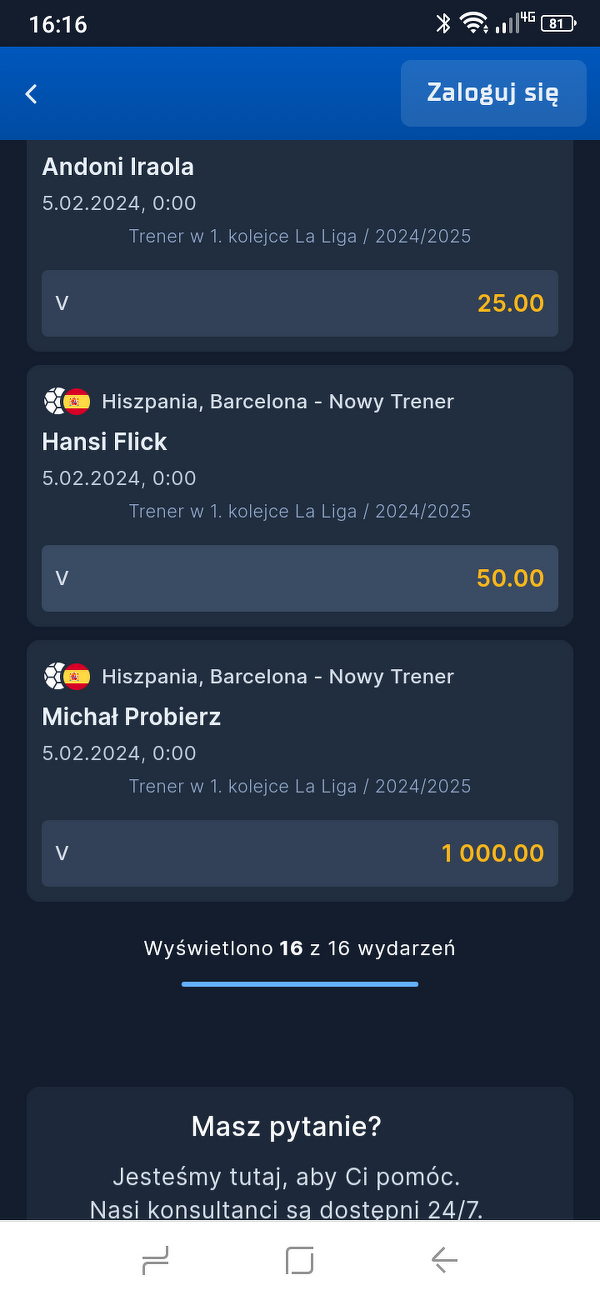Image resolution: width=600 pixels, height=1300 pixels.
Task: Go back using the top arrow
Action: click(32, 94)
